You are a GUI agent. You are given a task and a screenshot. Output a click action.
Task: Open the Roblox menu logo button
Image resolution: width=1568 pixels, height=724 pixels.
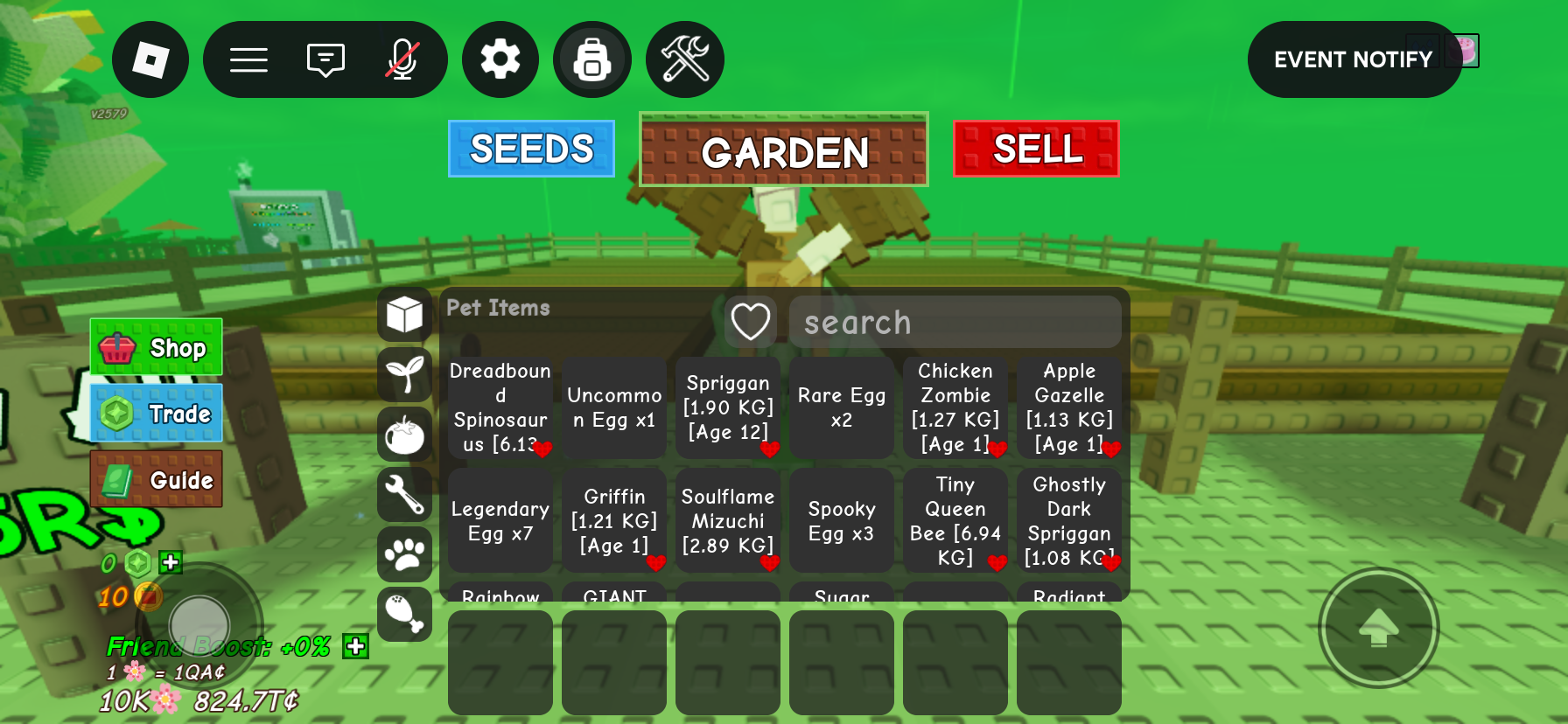tap(150, 59)
